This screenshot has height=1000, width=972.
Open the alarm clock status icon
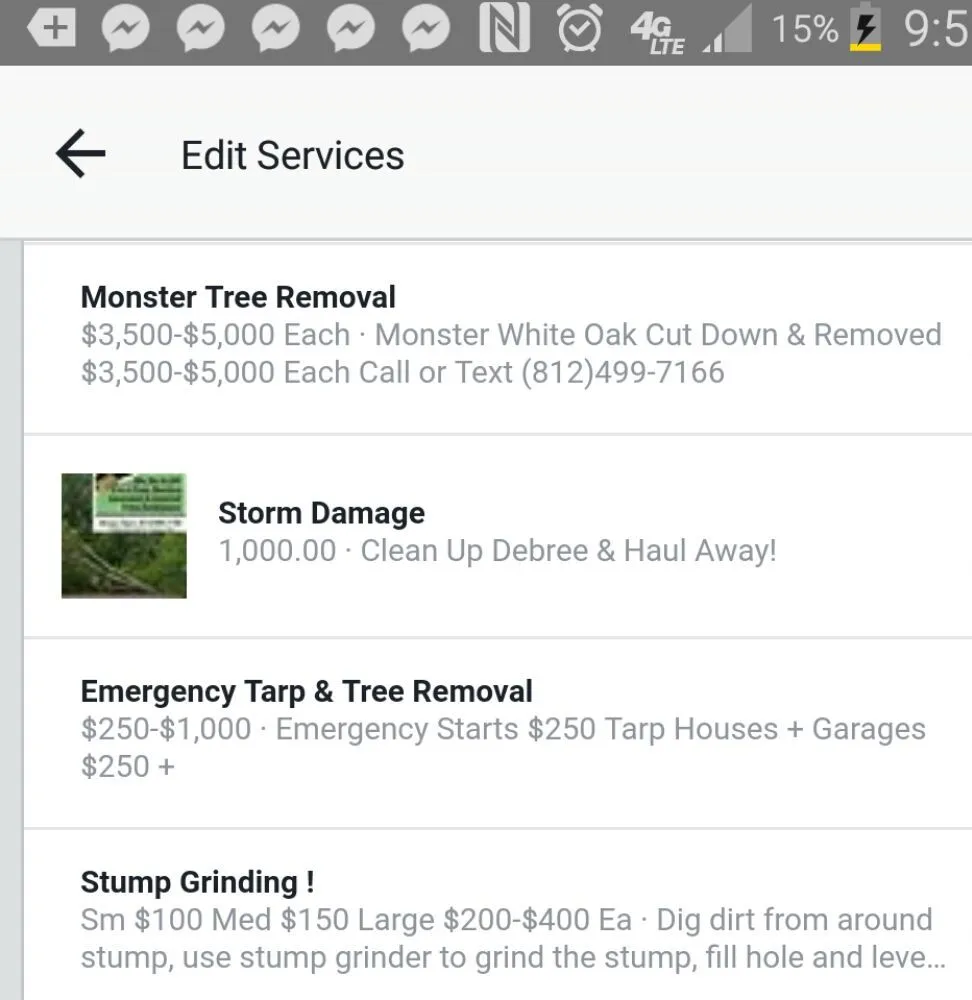point(578,29)
